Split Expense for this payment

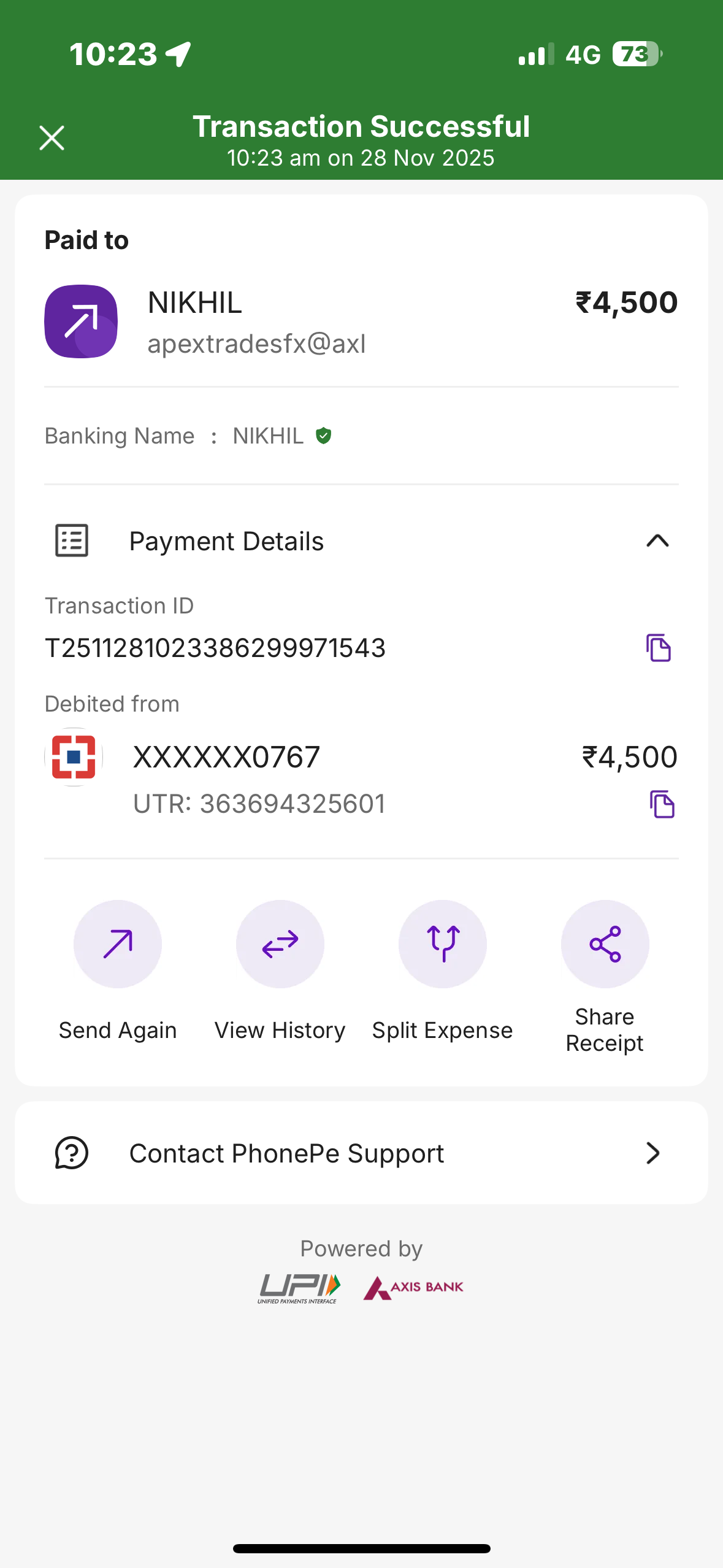[442, 944]
